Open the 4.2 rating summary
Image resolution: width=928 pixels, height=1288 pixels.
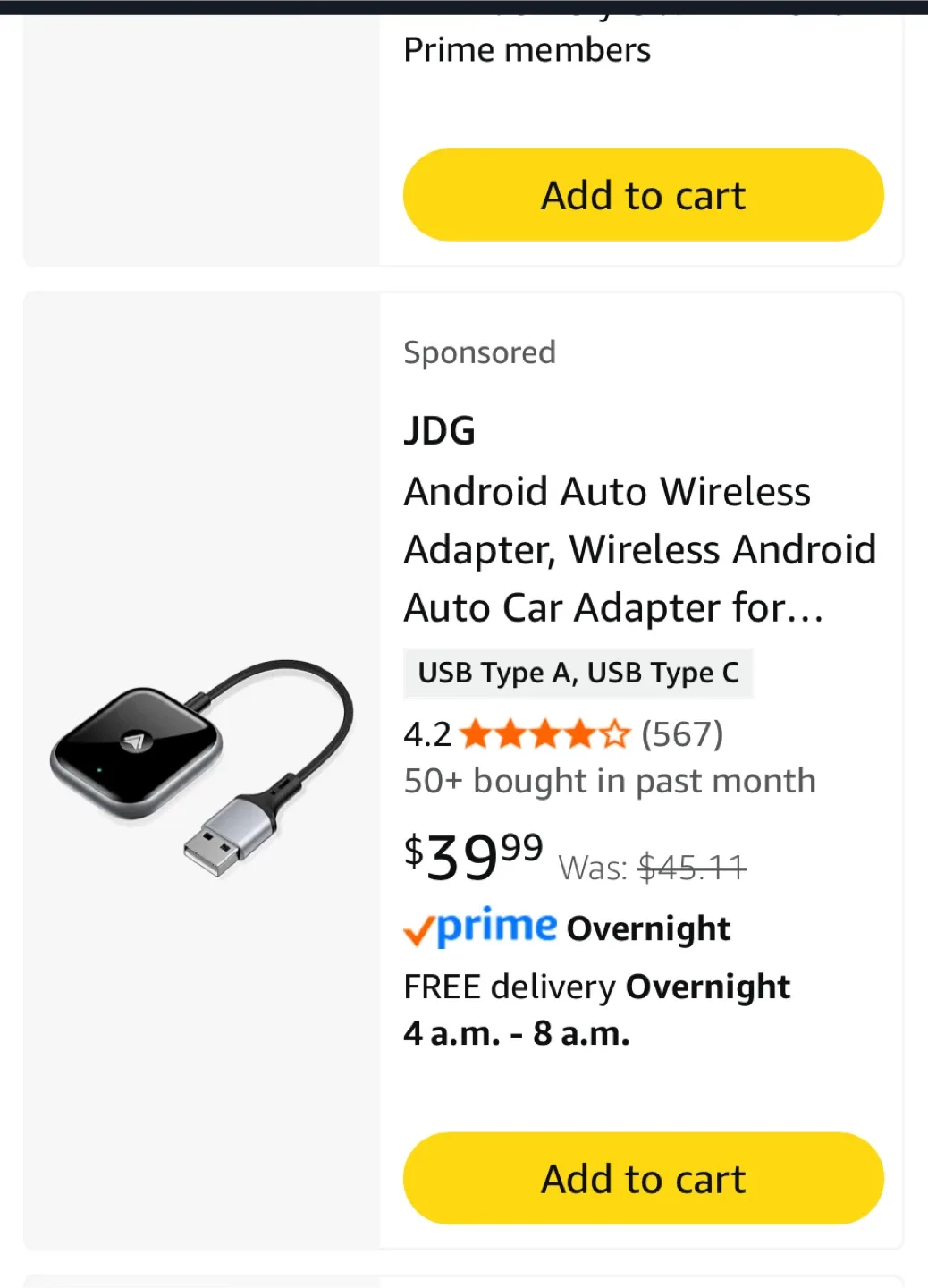coord(426,733)
